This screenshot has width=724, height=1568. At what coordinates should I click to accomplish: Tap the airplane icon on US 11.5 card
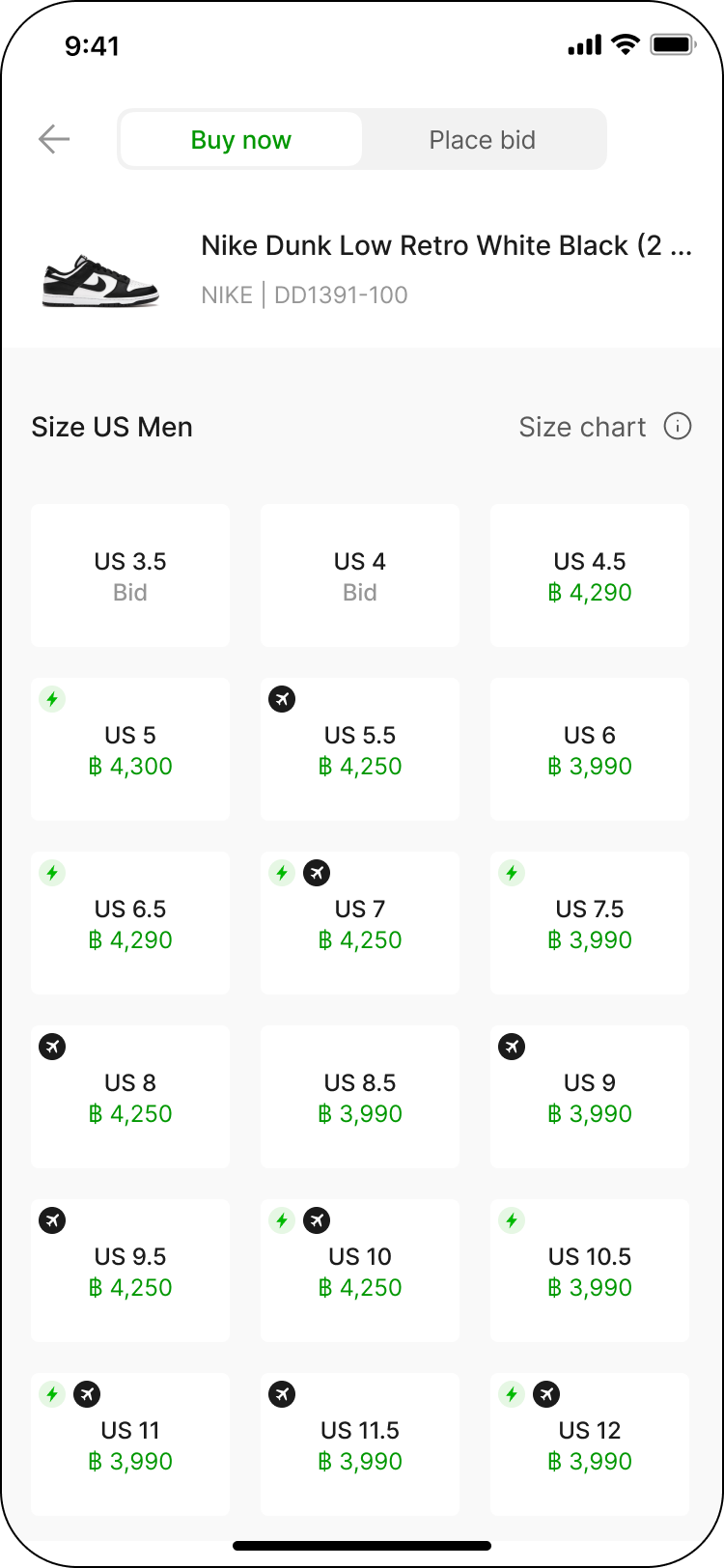281,1393
